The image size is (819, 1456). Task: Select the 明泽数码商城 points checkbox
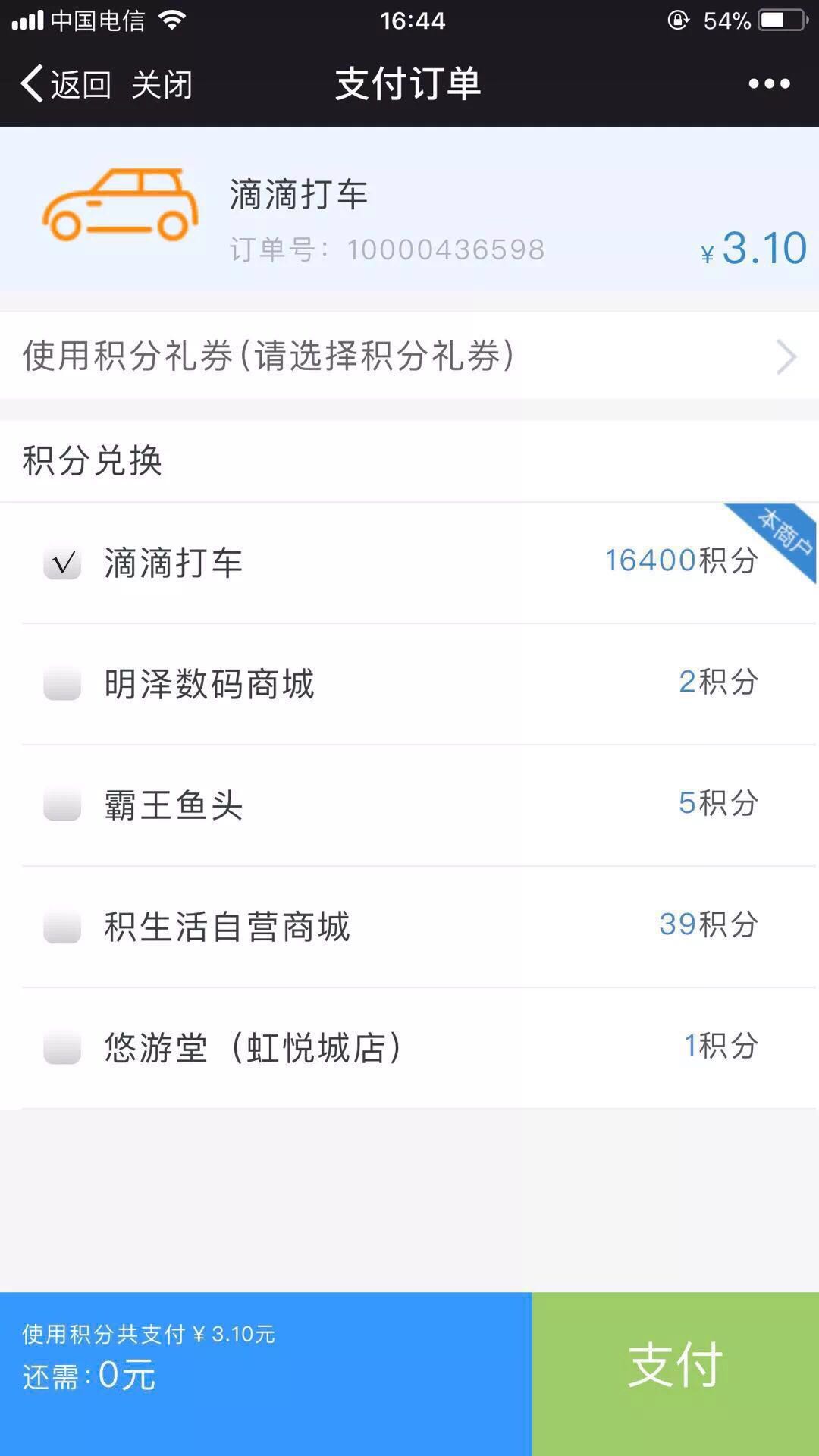62,683
